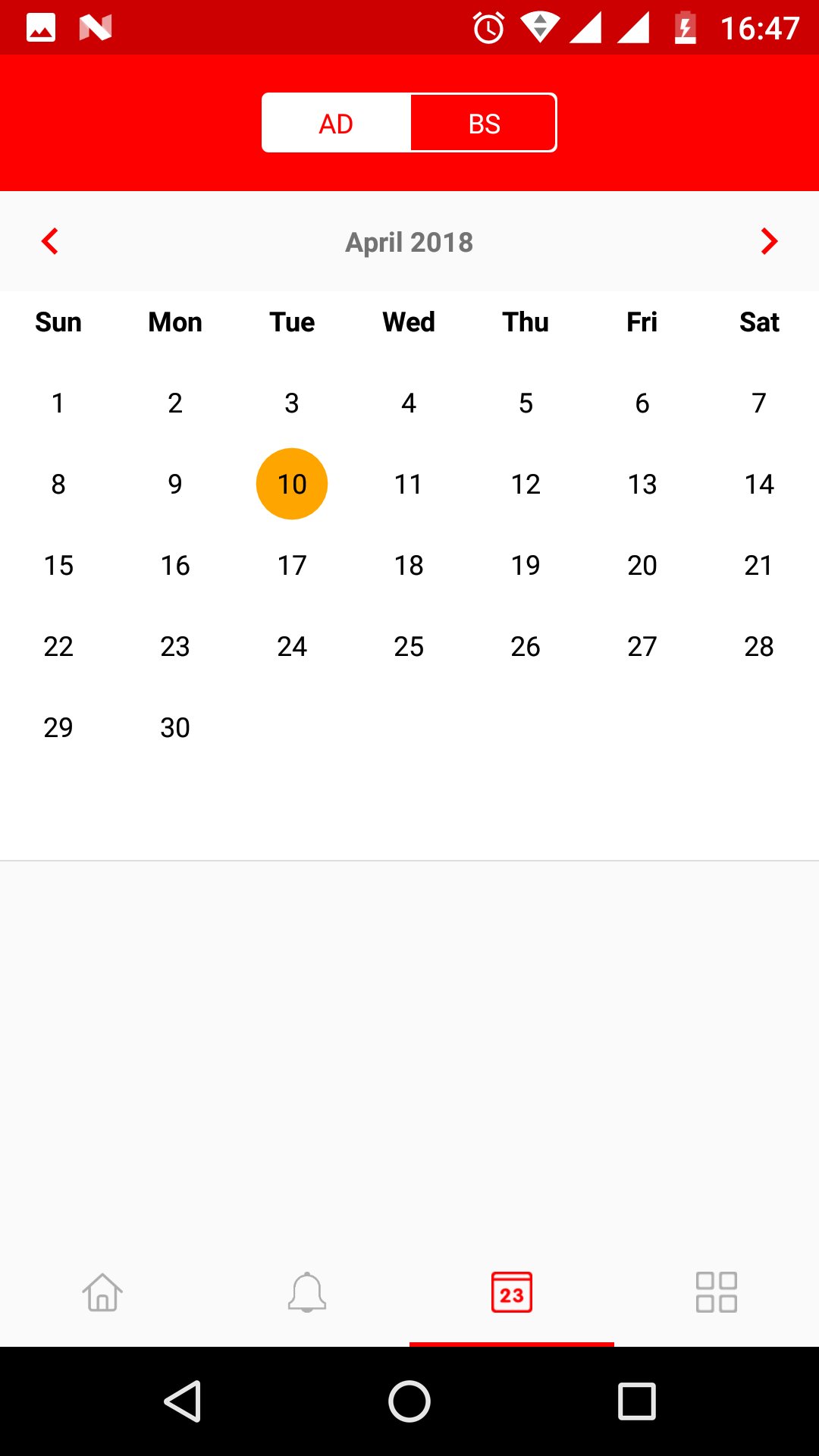Select April 5 in the calendar
Viewport: 819px width, 1456px height.
coord(526,403)
